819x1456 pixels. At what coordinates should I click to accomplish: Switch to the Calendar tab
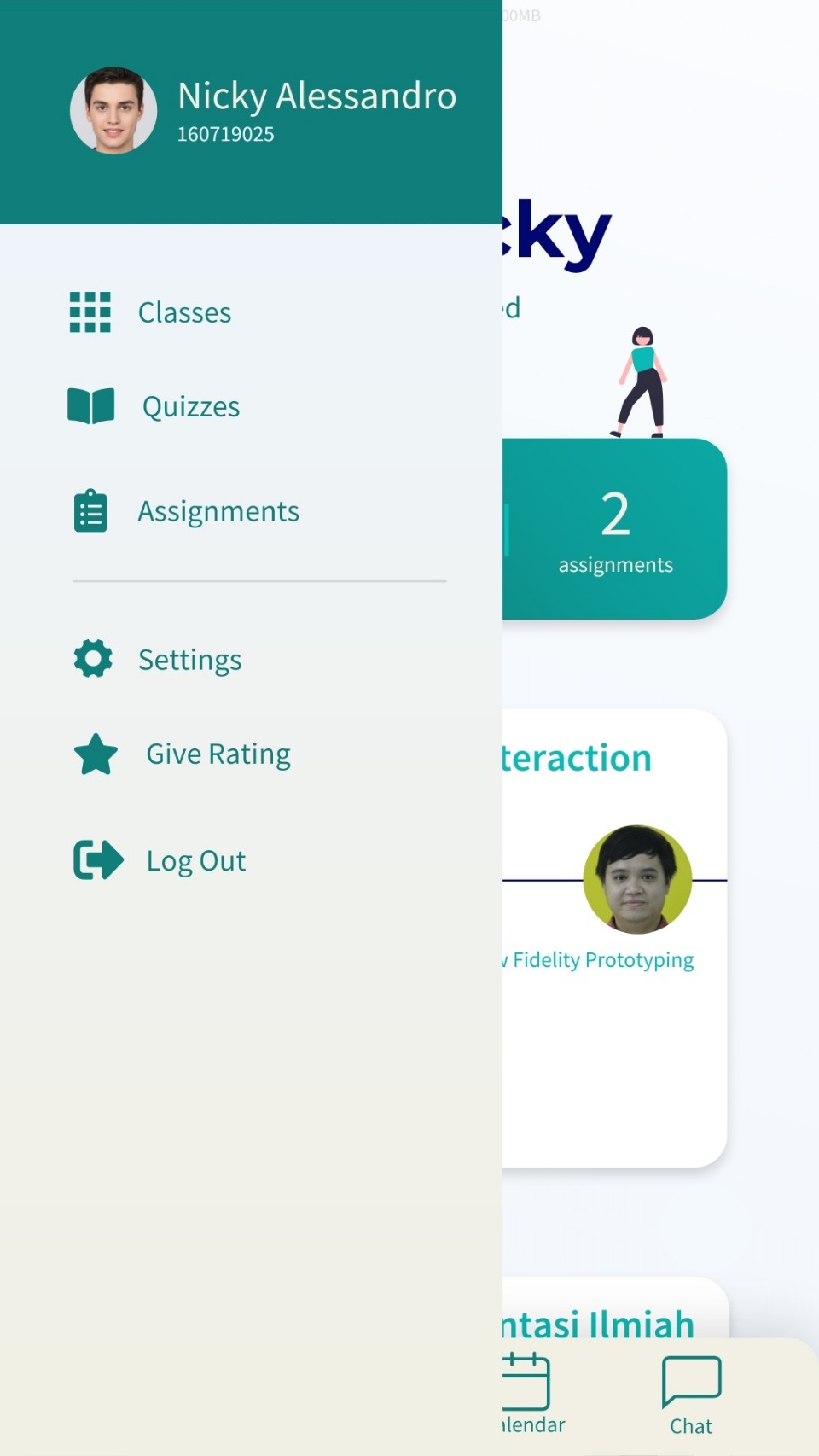pyautogui.click(x=529, y=1395)
